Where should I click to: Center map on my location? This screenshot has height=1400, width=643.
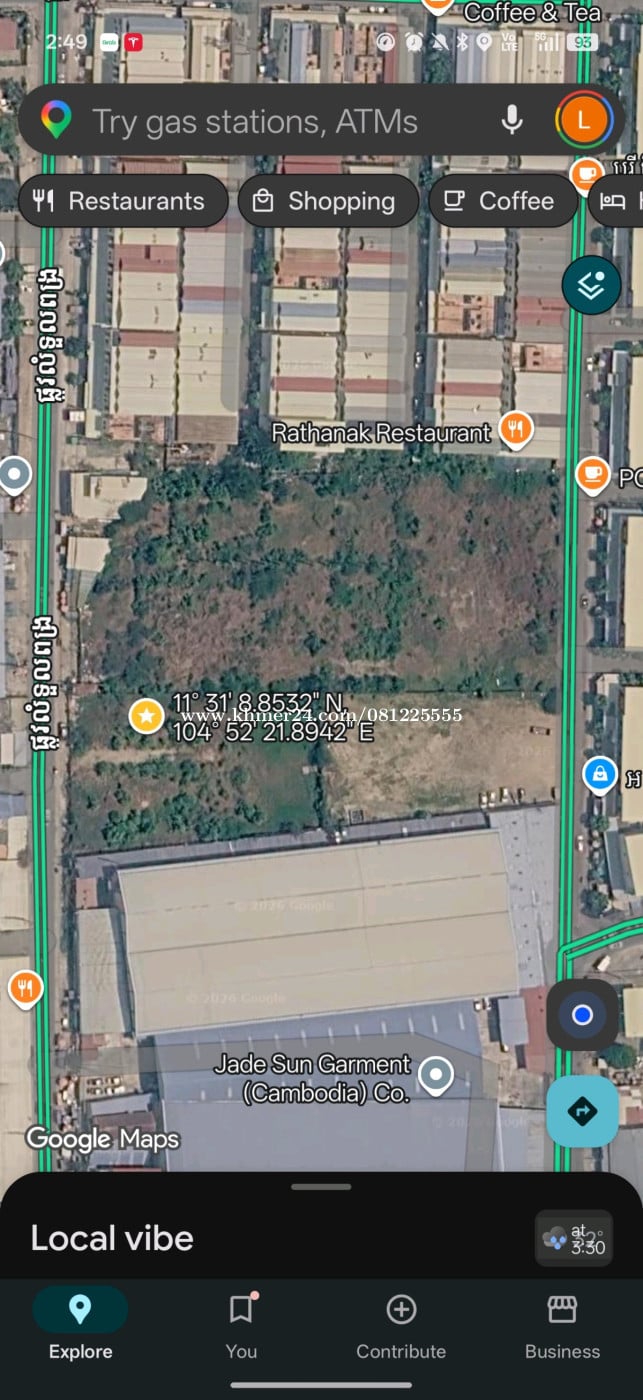click(x=582, y=1015)
